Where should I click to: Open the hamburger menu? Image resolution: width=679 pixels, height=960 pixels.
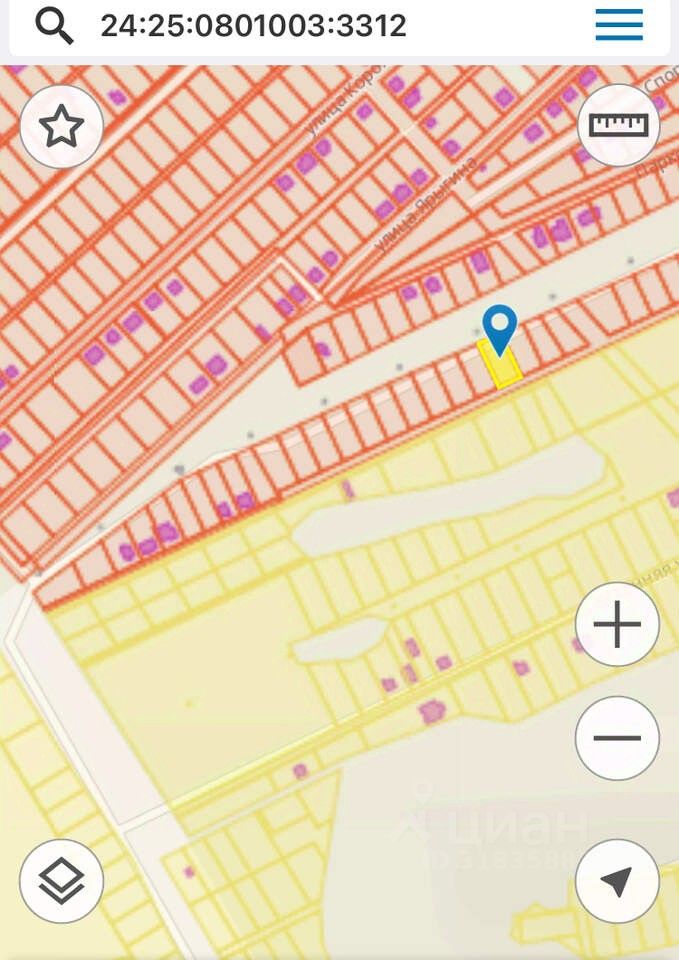[x=619, y=25]
